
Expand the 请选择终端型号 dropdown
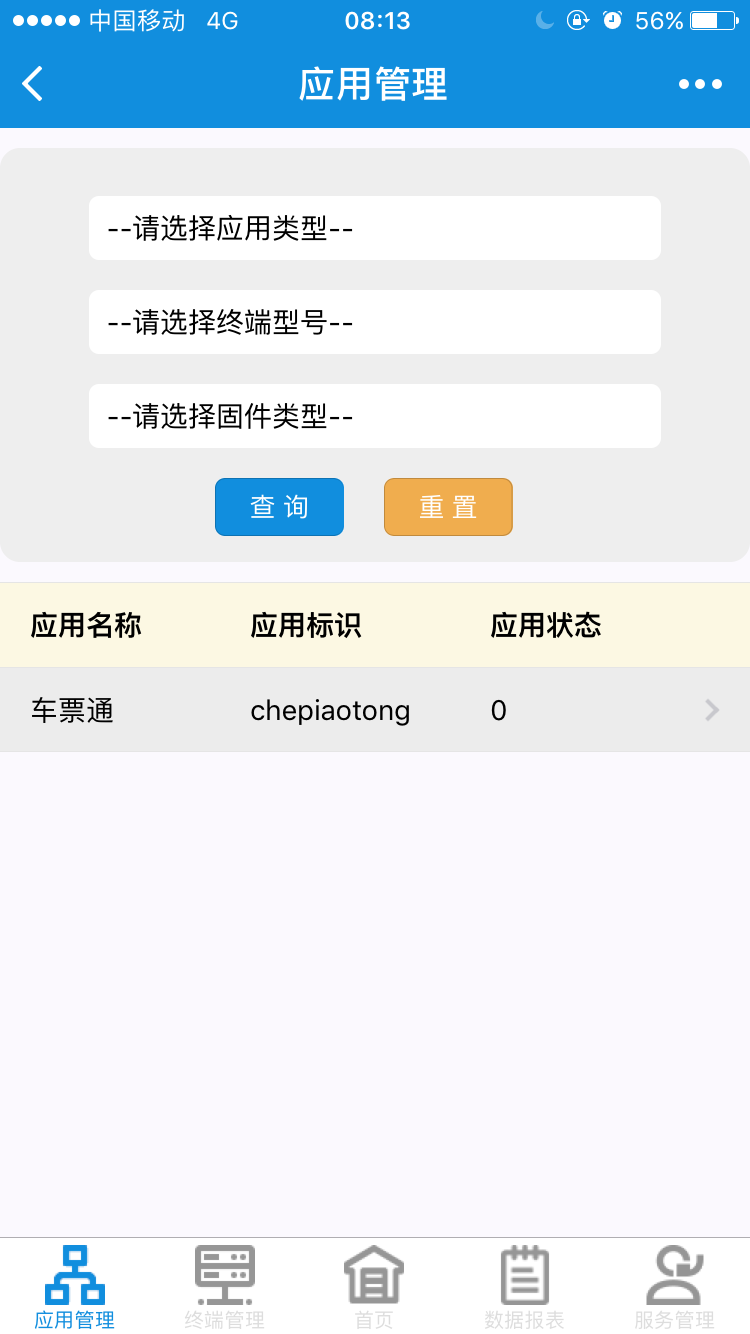coord(374,322)
